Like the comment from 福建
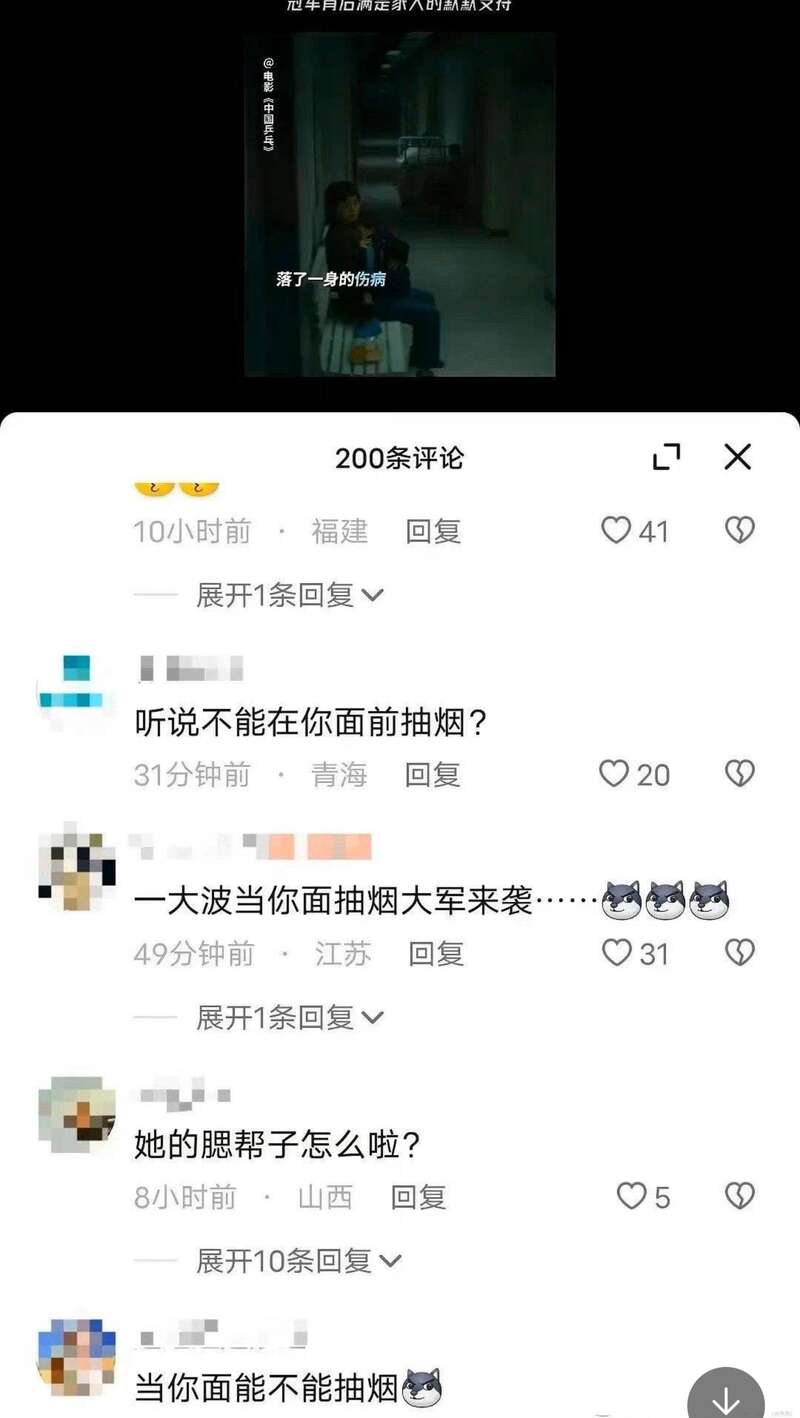Image resolution: width=800 pixels, height=1418 pixels. pyautogui.click(x=617, y=531)
